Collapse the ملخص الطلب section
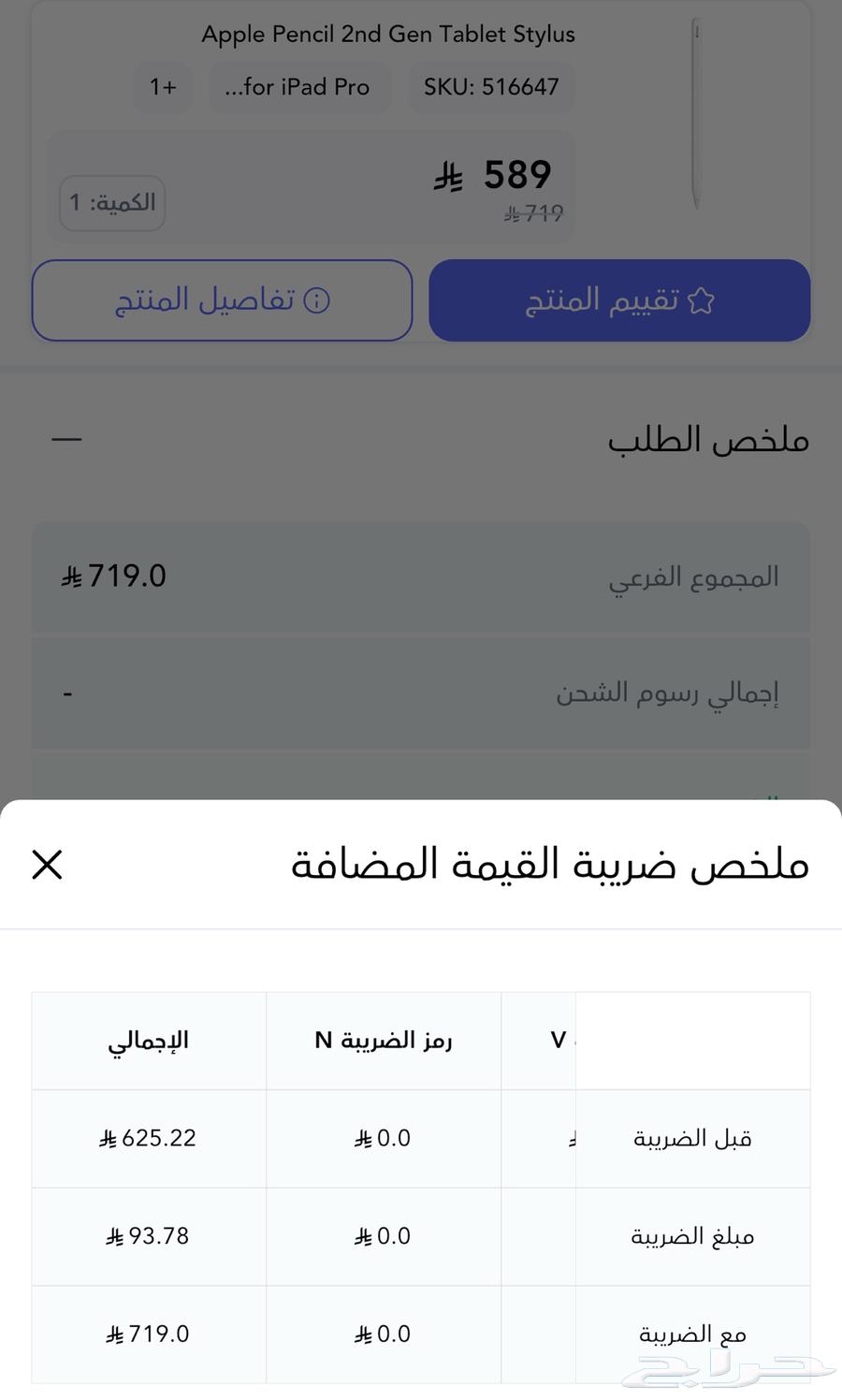Screen dimensions: 842x1400 click(65, 438)
